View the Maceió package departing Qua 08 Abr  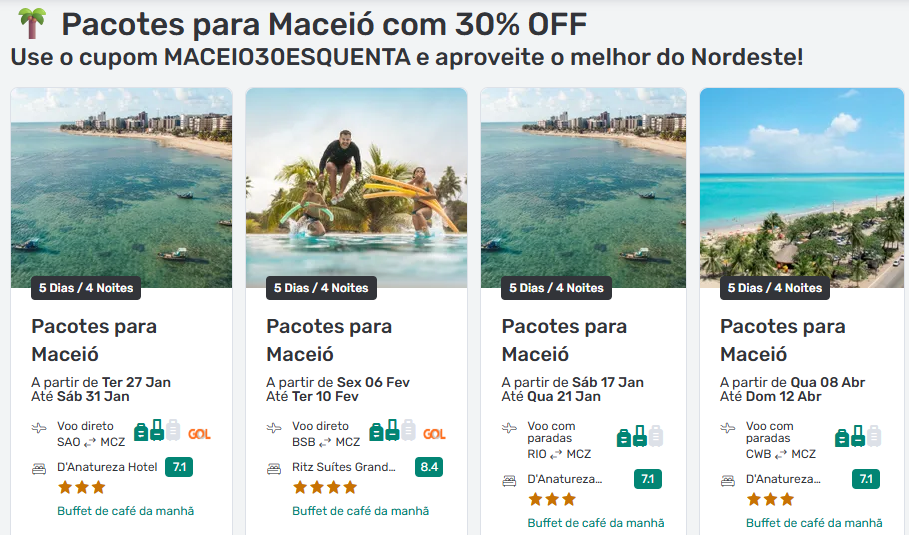point(802,339)
